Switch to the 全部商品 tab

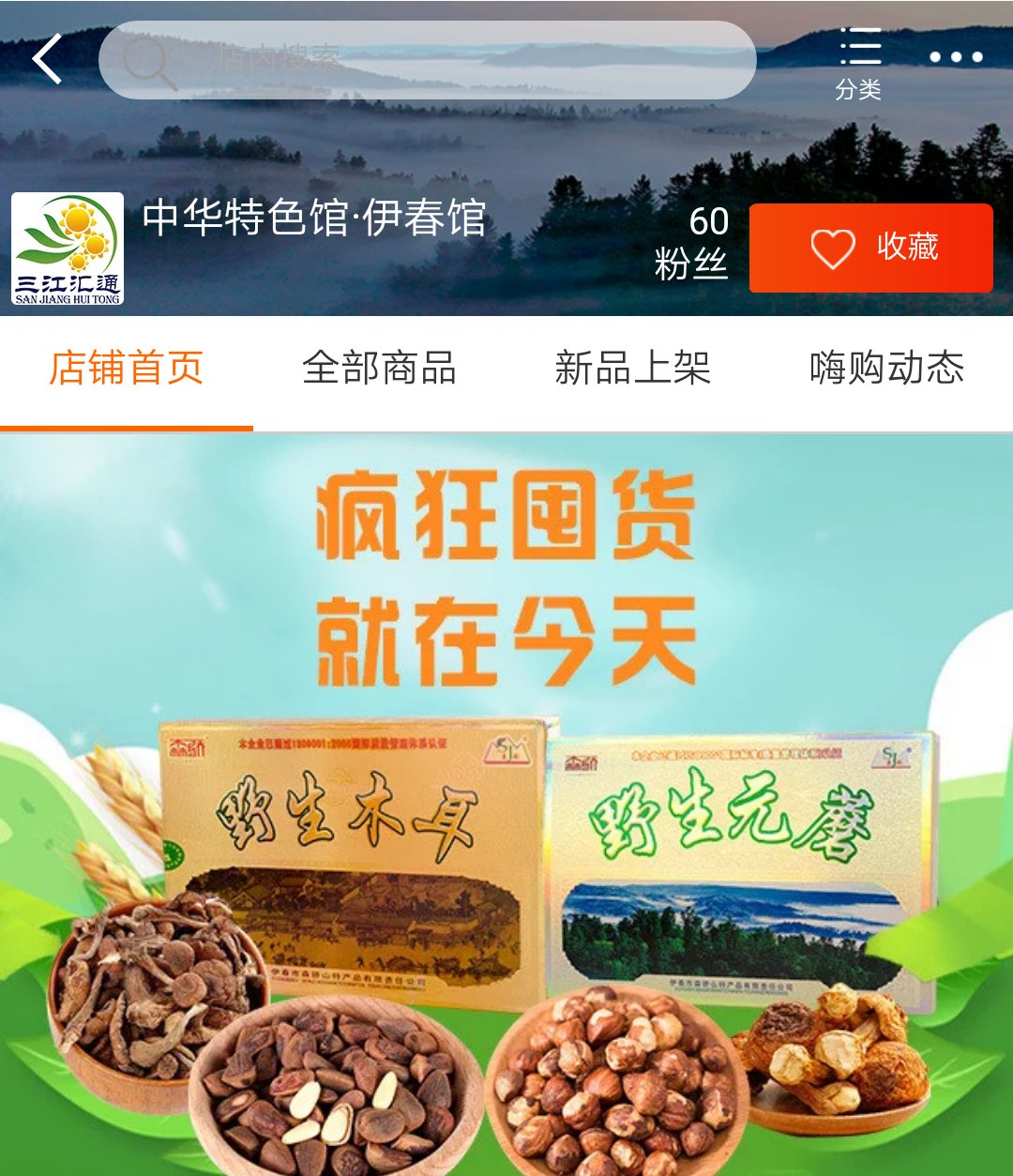point(379,369)
